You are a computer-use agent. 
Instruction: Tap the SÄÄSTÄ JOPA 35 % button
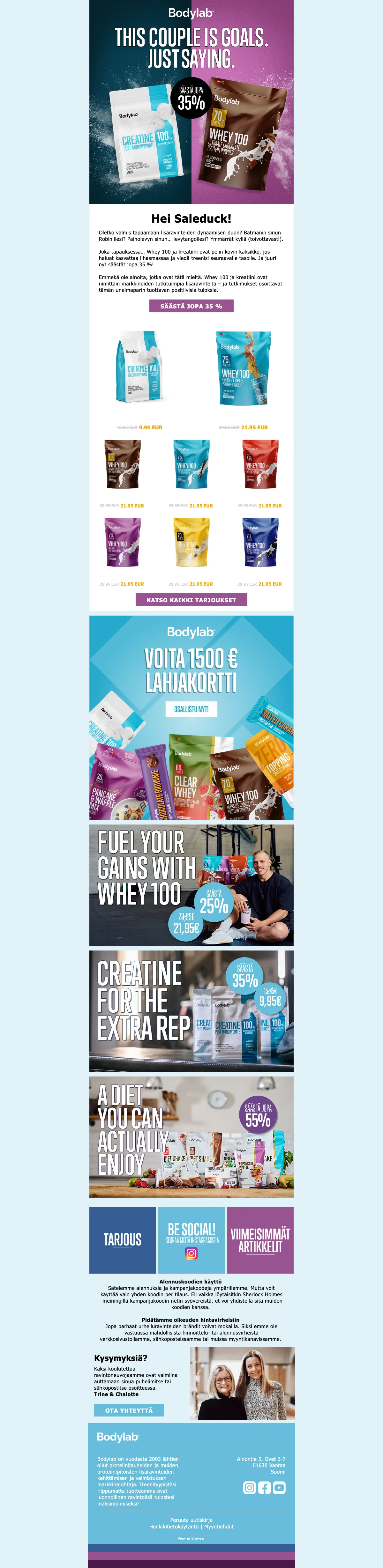tap(191, 306)
